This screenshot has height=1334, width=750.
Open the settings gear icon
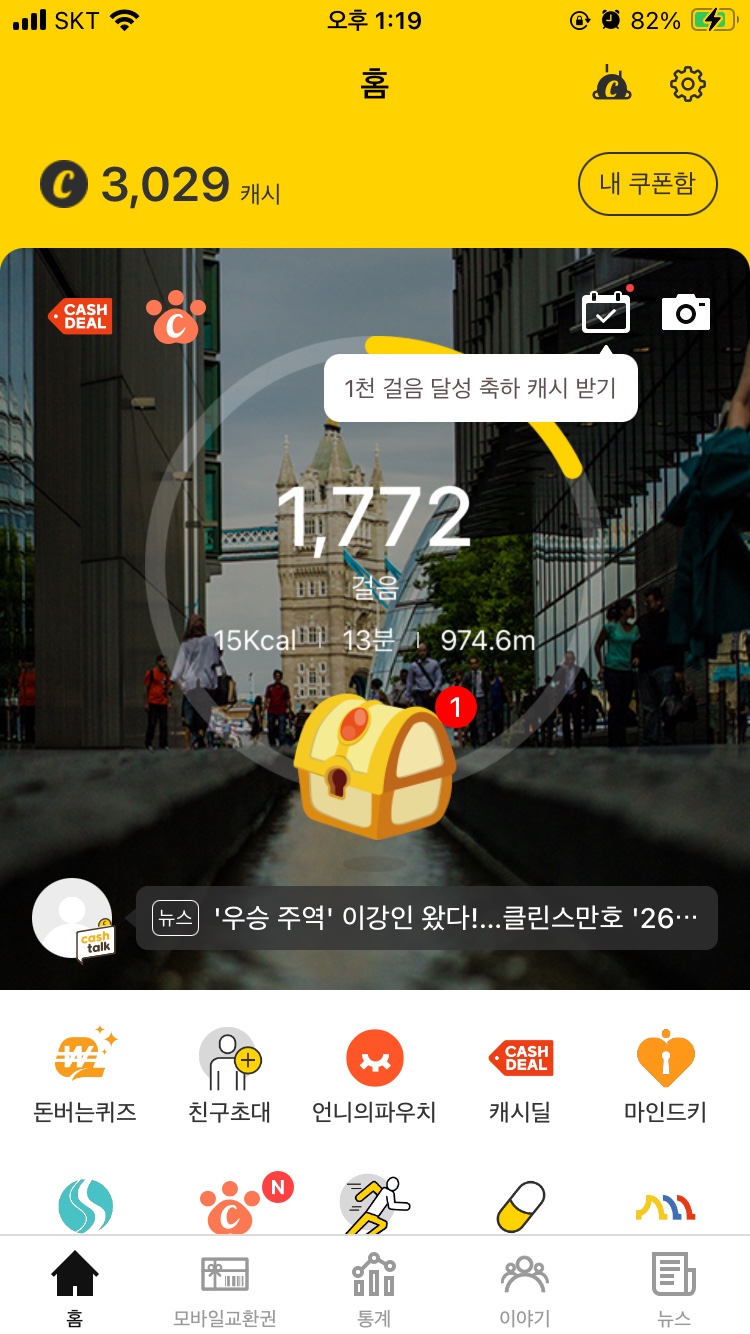pyautogui.click(x=687, y=85)
